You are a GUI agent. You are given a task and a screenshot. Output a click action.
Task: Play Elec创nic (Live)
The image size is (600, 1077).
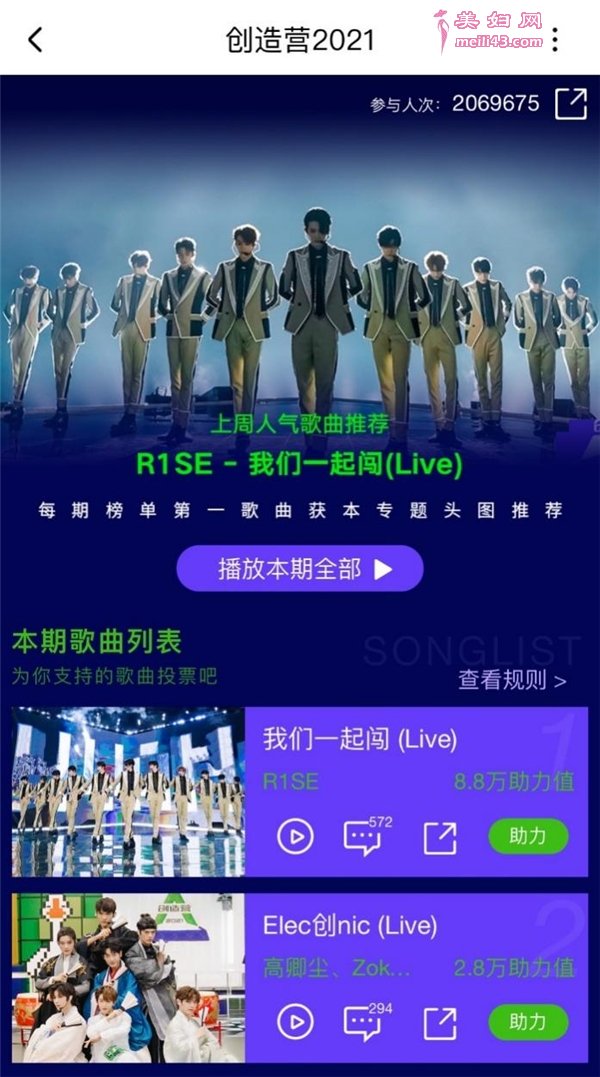[295, 1022]
